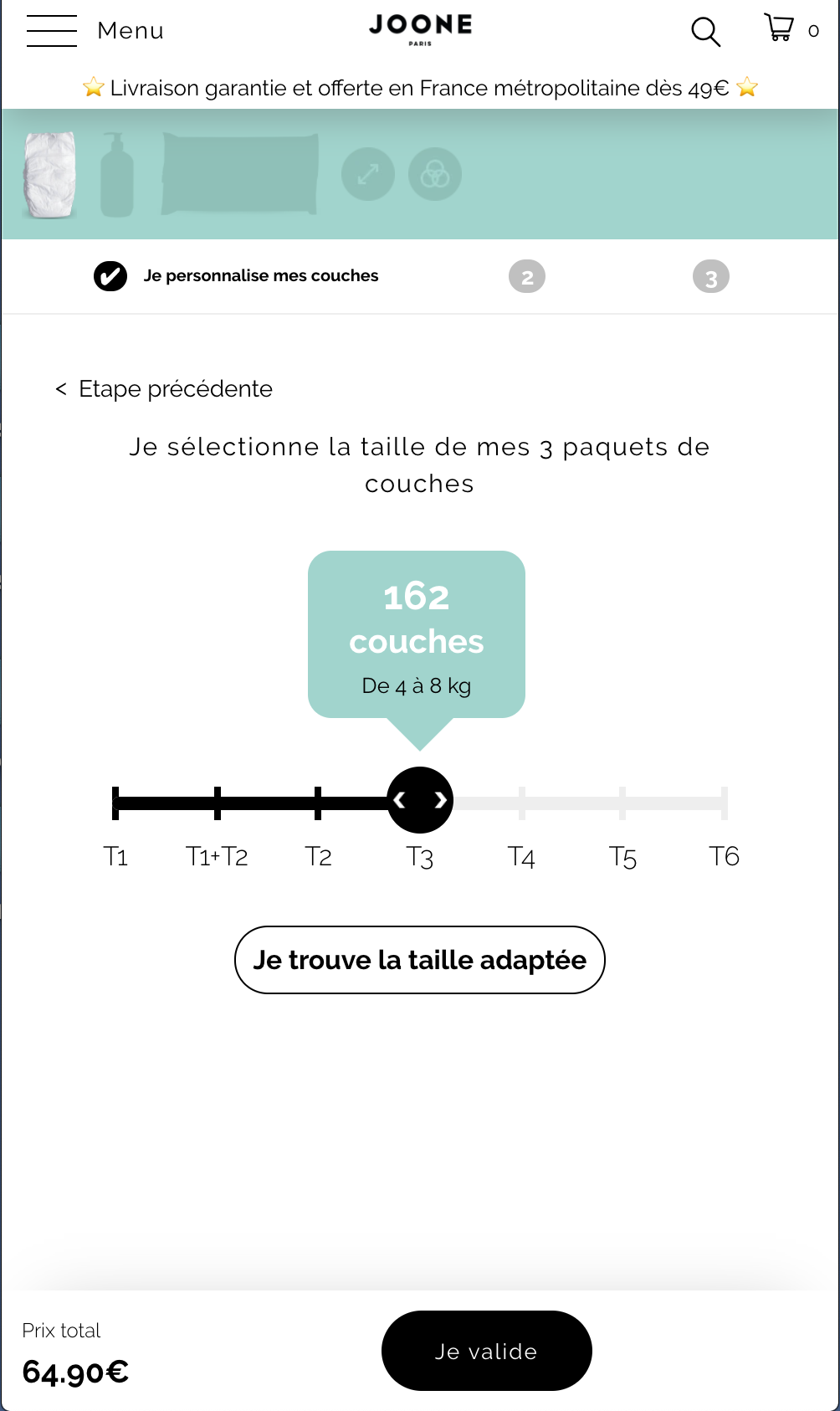This screenshot has height=1411, width=840.
Task: Tap the slider's right arrow handle
Action: (440, 801)
